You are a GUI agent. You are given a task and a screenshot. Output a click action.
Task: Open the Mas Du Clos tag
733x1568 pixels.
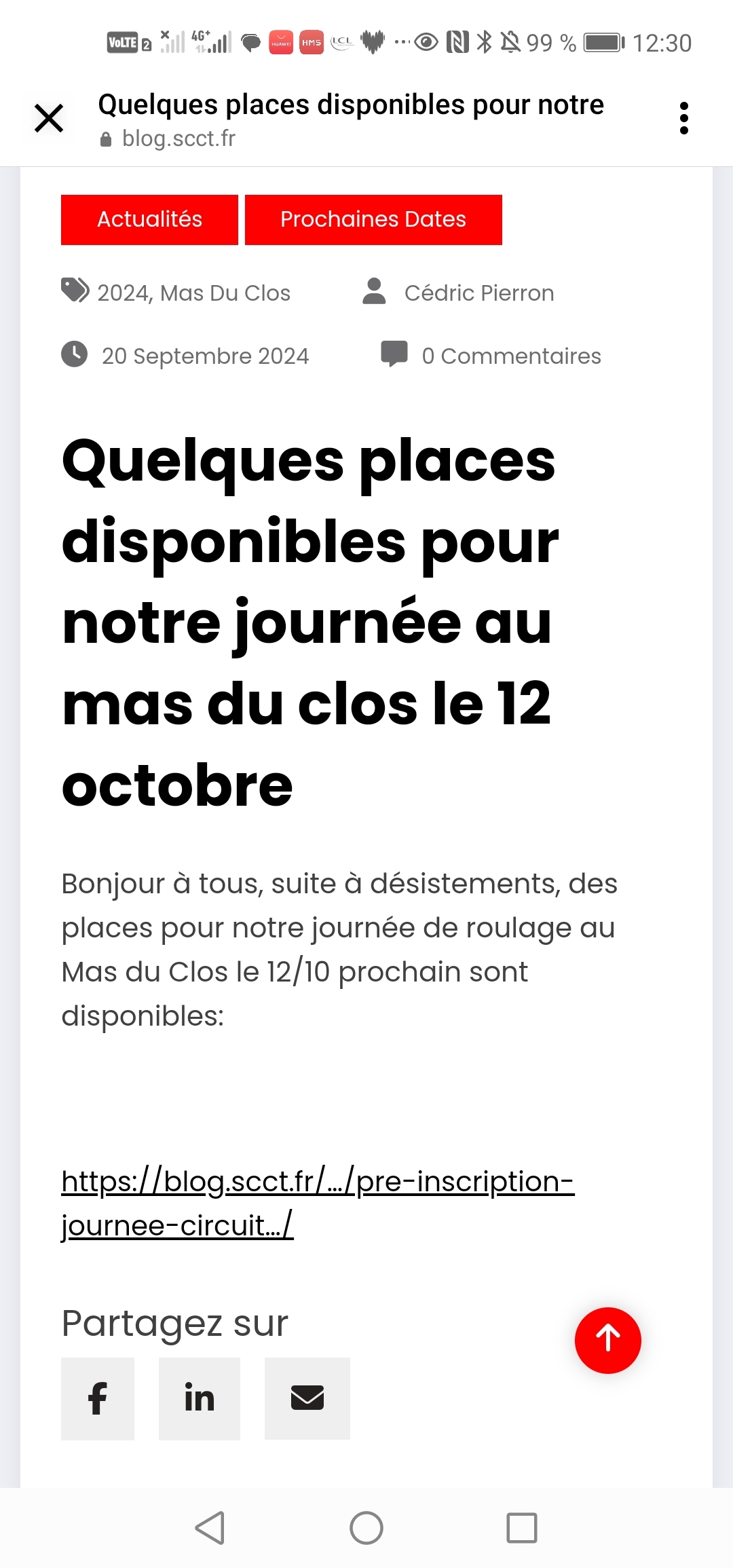pos(225,293)
